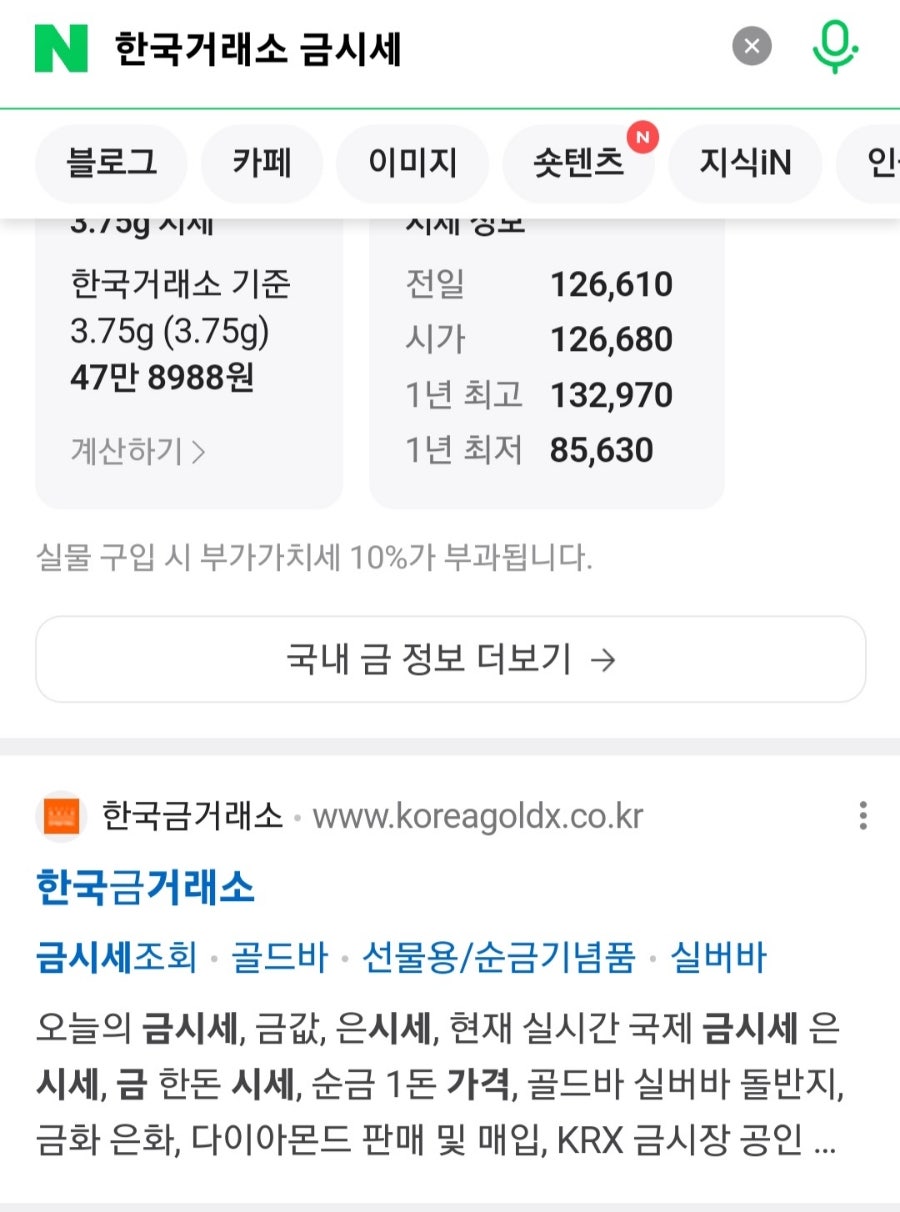
Task: Open the 숏텐츠 tab
Action: pyautogui.click(x=578, y=163)
